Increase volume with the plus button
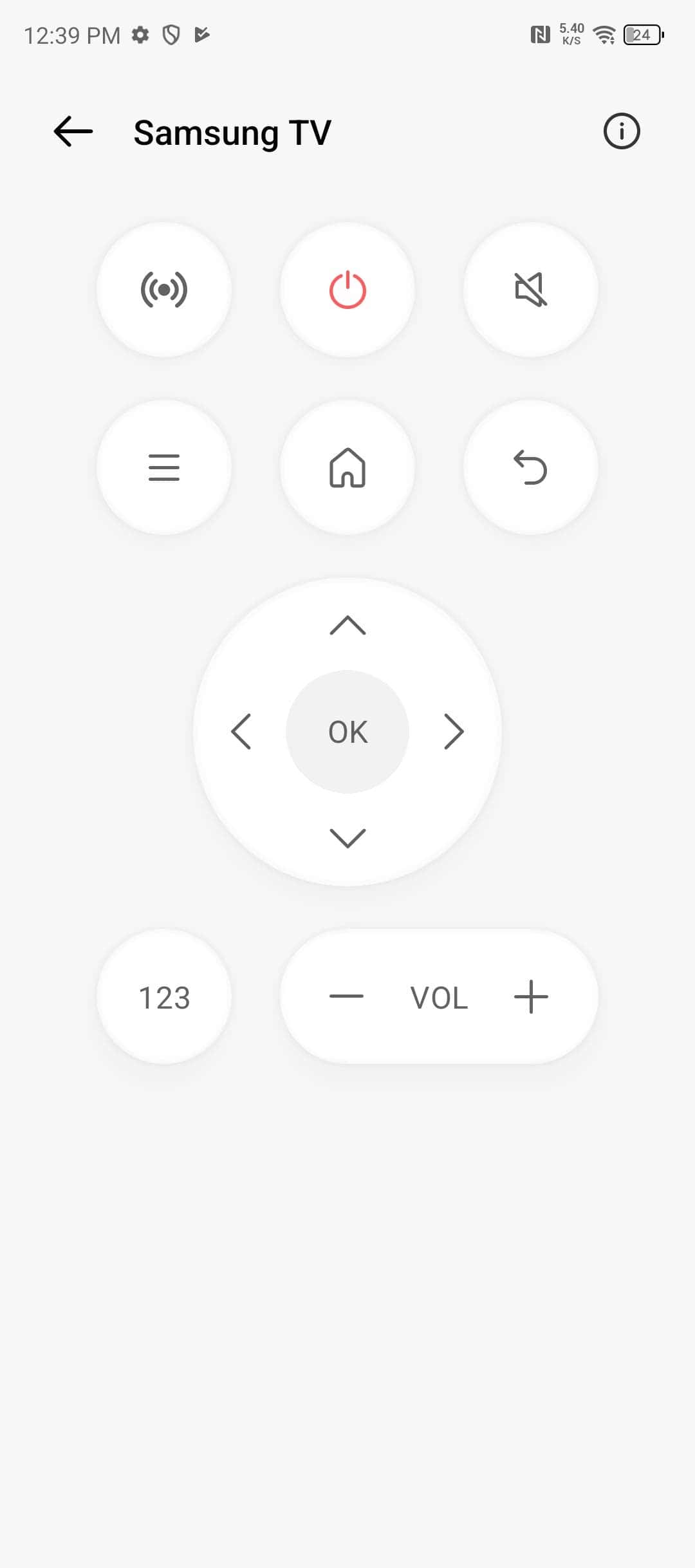 [x=531, y=996]
